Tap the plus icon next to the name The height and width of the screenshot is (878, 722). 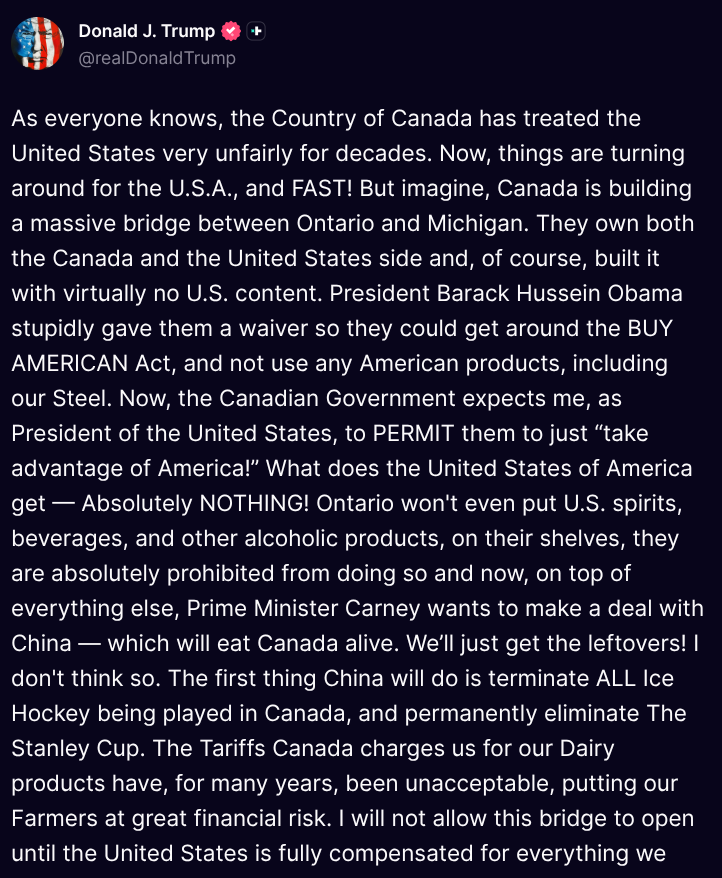256,32
